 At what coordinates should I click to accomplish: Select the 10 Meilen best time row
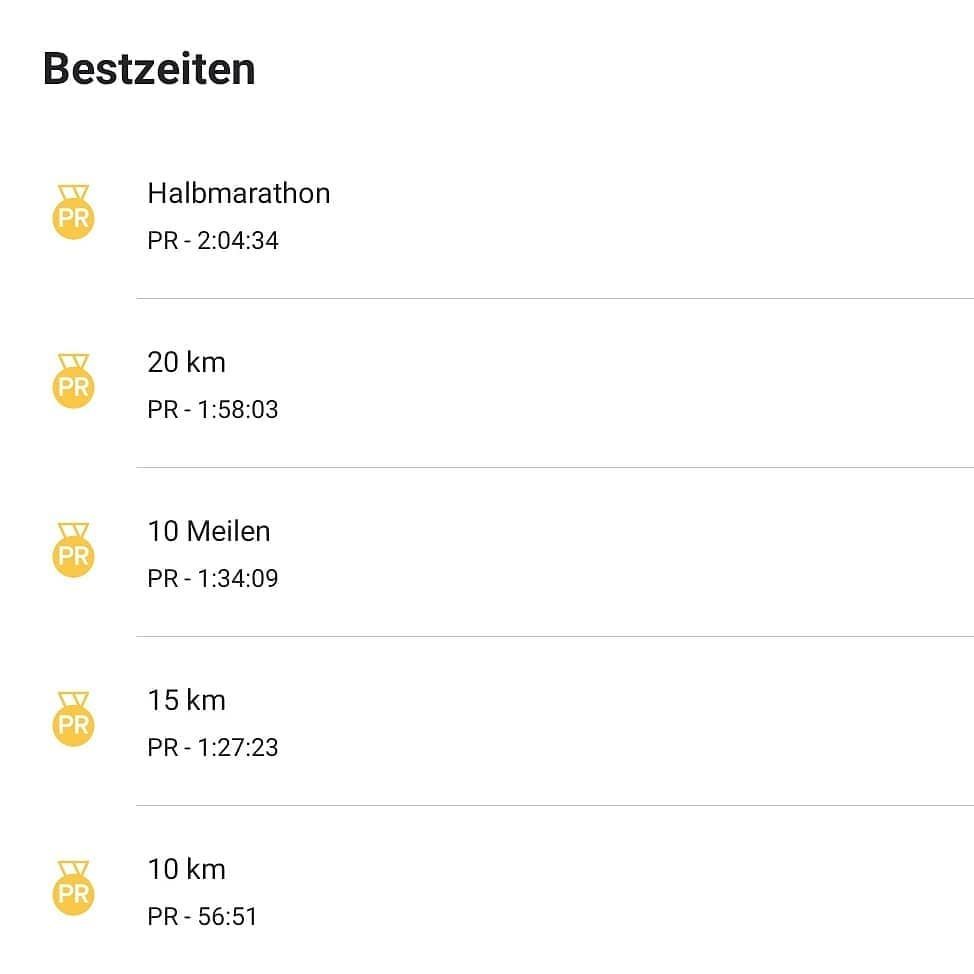[x=212, y=553]
